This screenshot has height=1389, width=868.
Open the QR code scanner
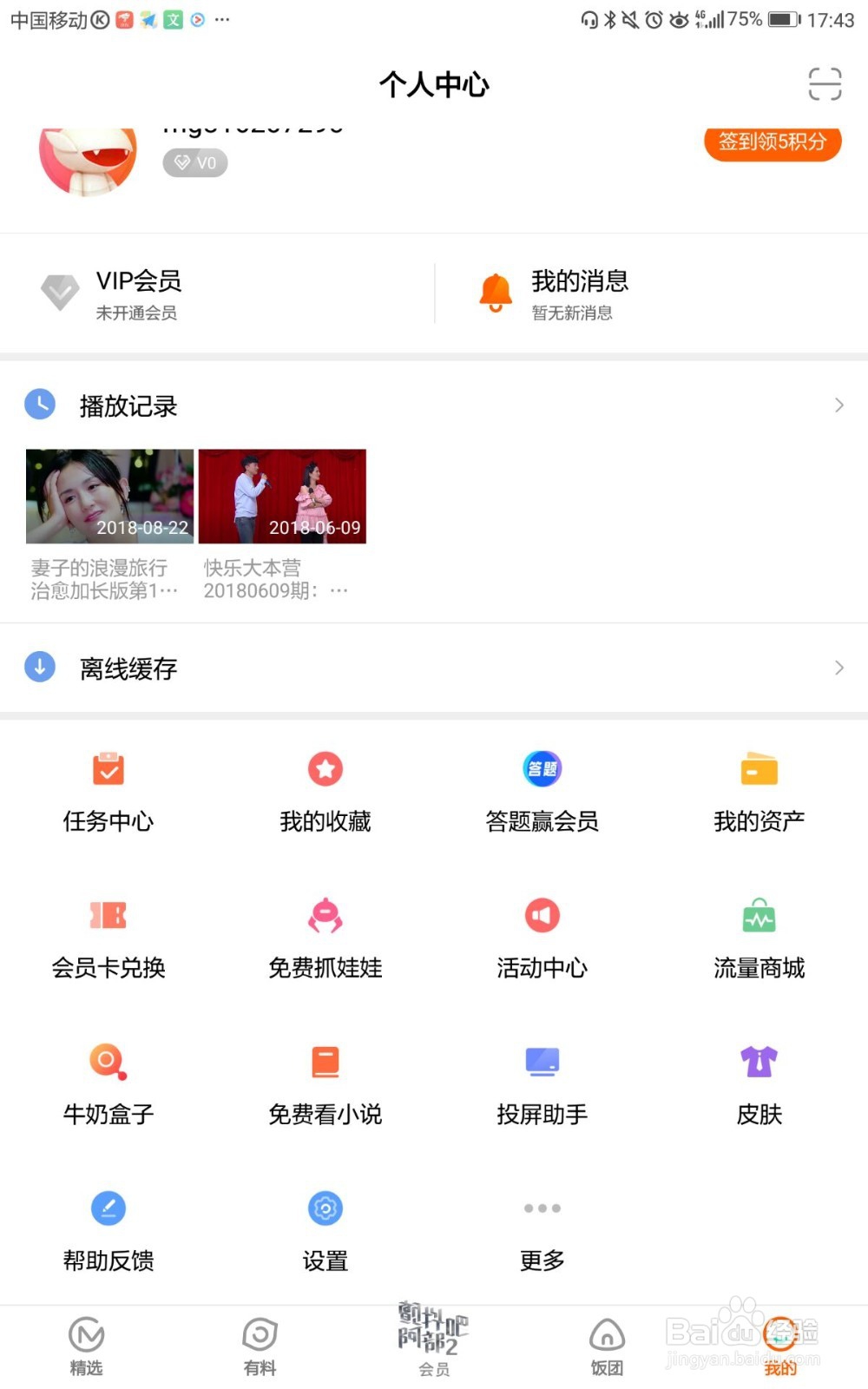(825, 84)
